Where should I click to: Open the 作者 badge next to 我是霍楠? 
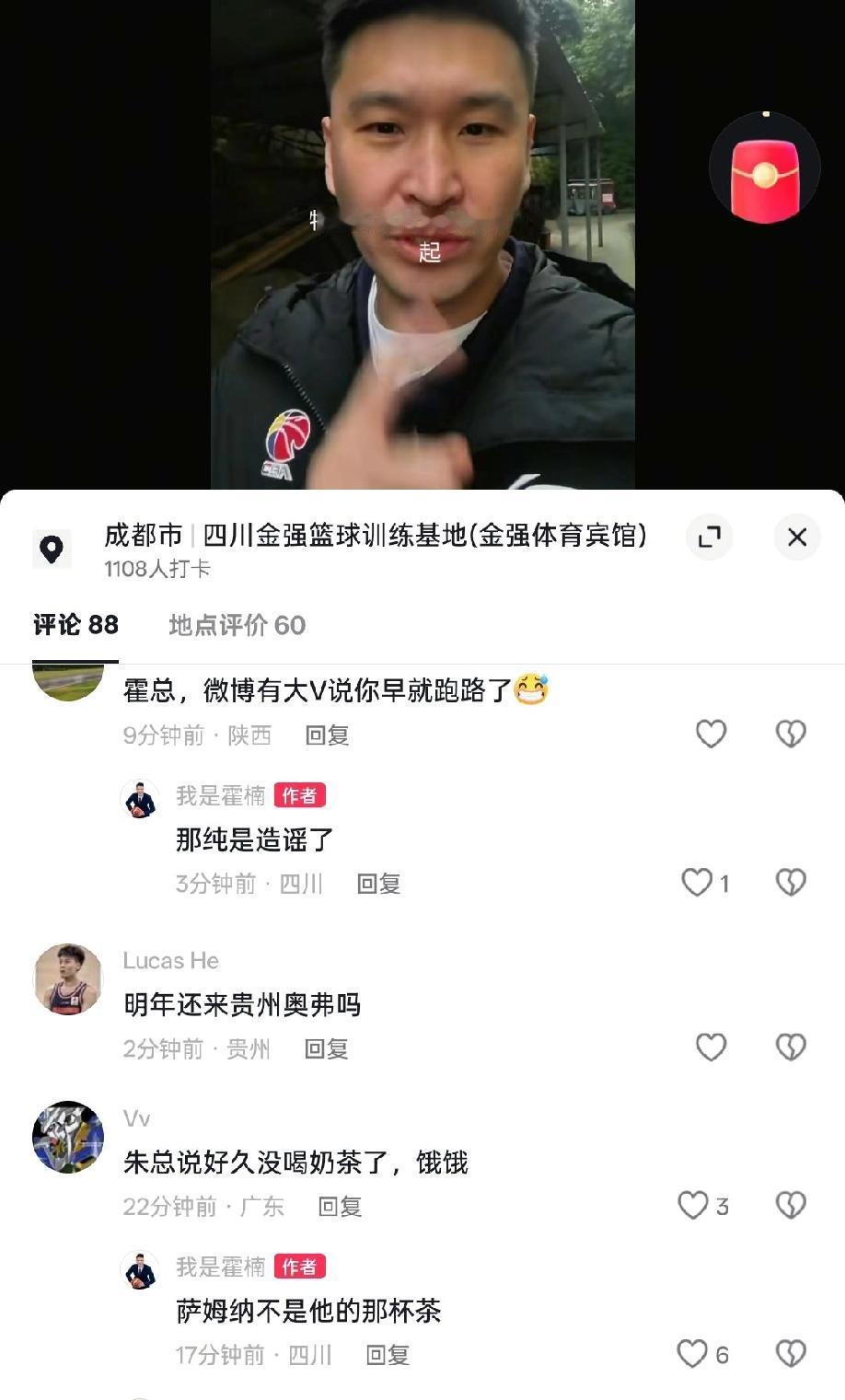pyautogui.click(x=299, y=796)
